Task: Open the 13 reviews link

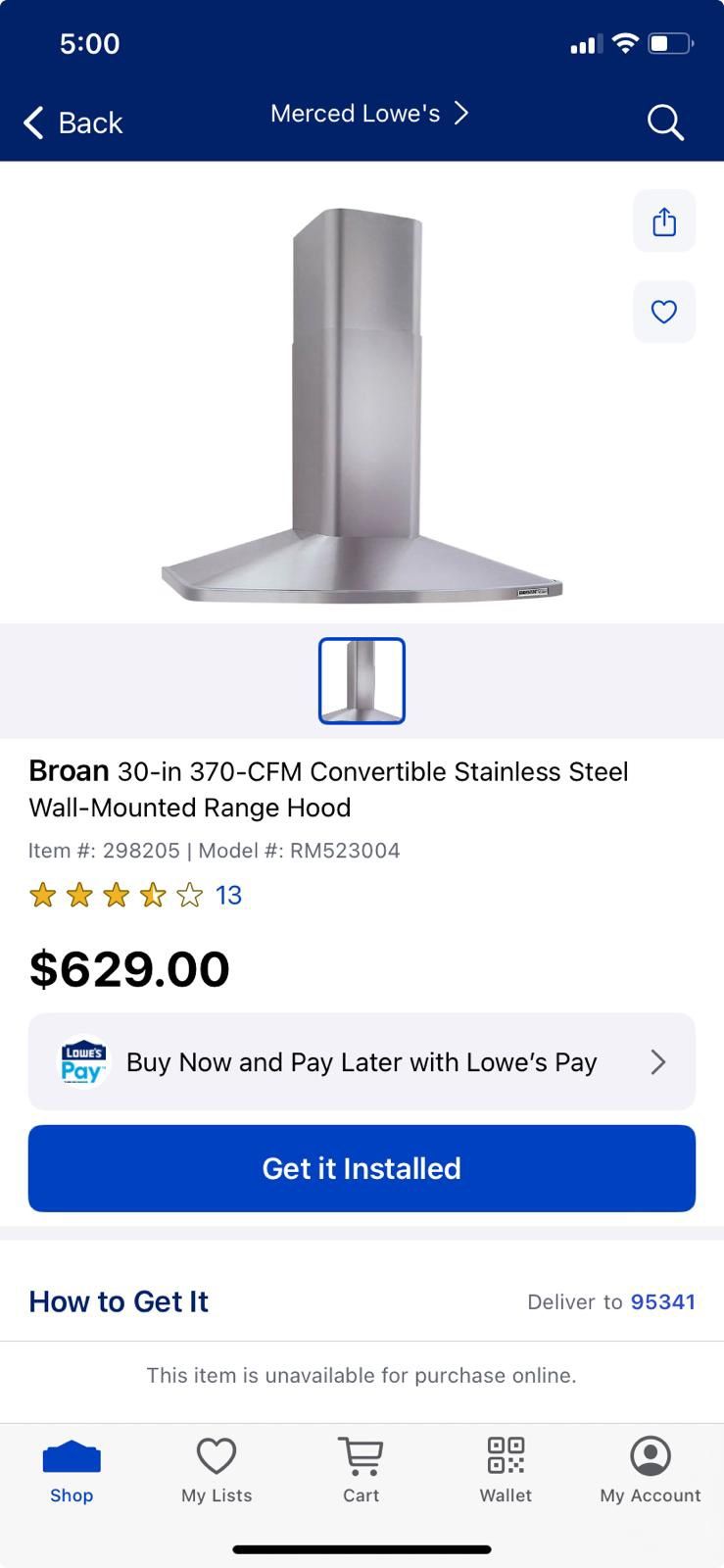Action: [x=228, y=895]
